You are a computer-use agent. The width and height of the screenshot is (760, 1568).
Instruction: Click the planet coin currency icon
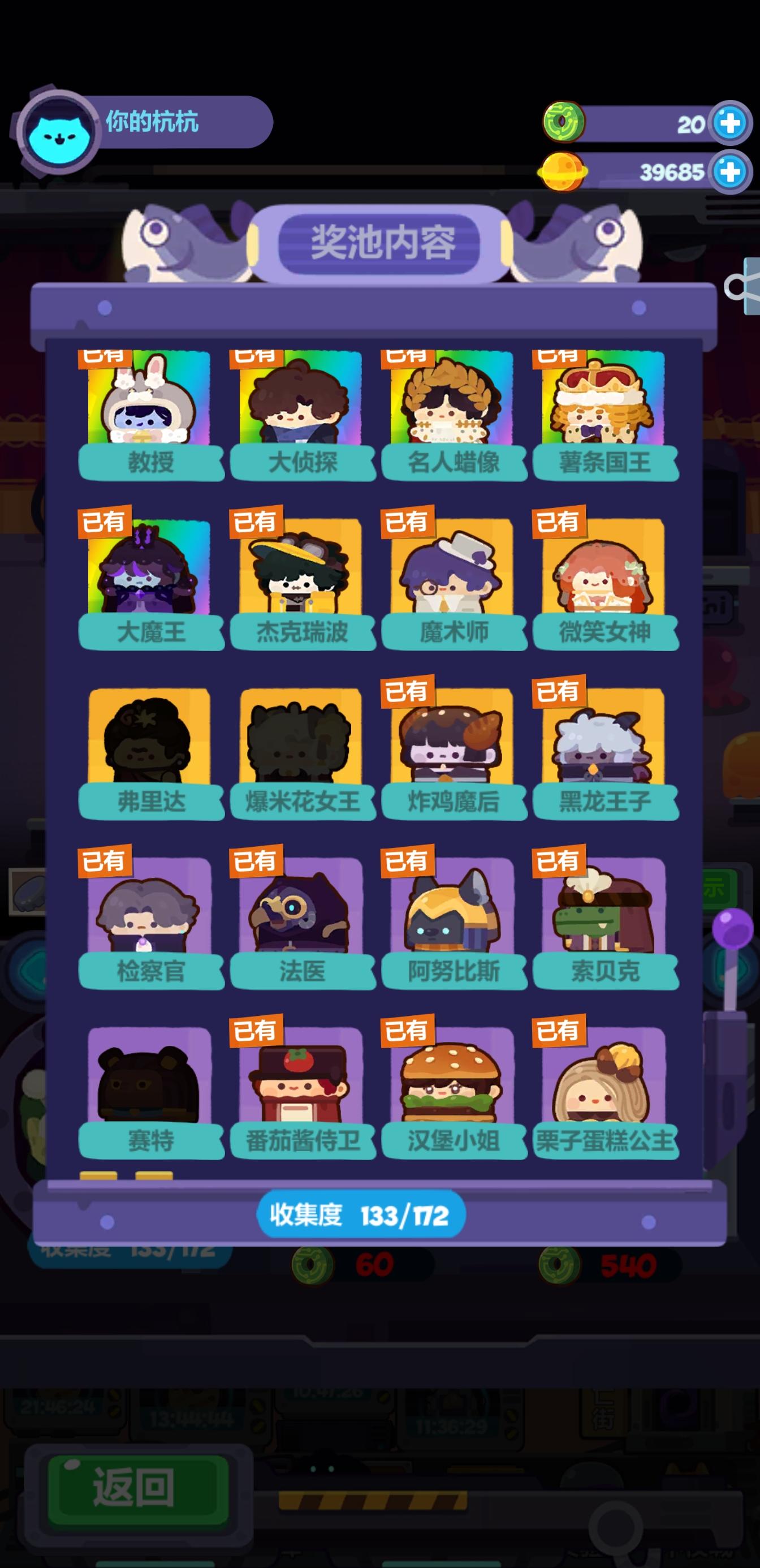tap(566, 171)
